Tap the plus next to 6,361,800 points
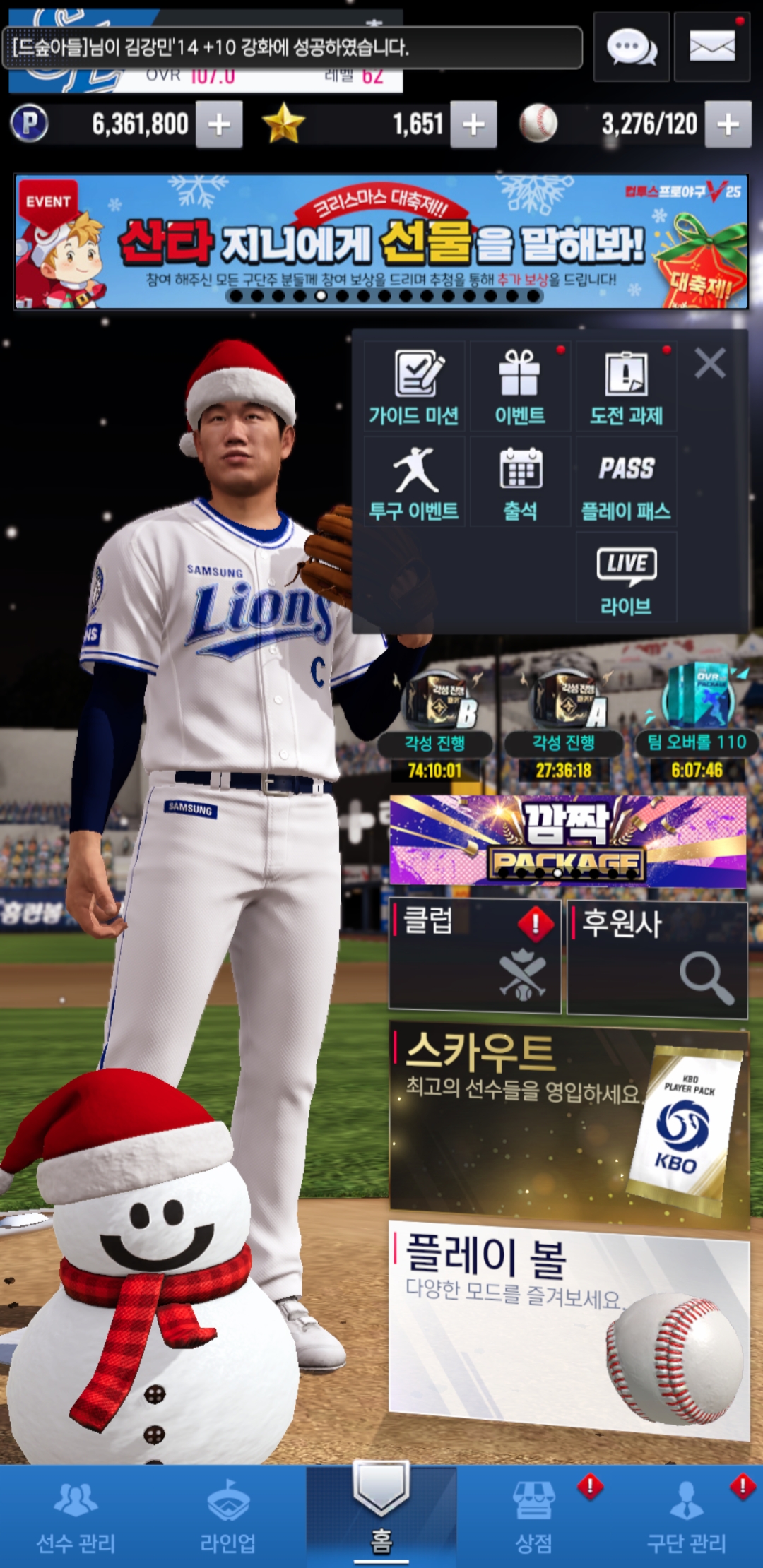The width and height of the screenshot is (763, 1568). (x=219, y=125)
